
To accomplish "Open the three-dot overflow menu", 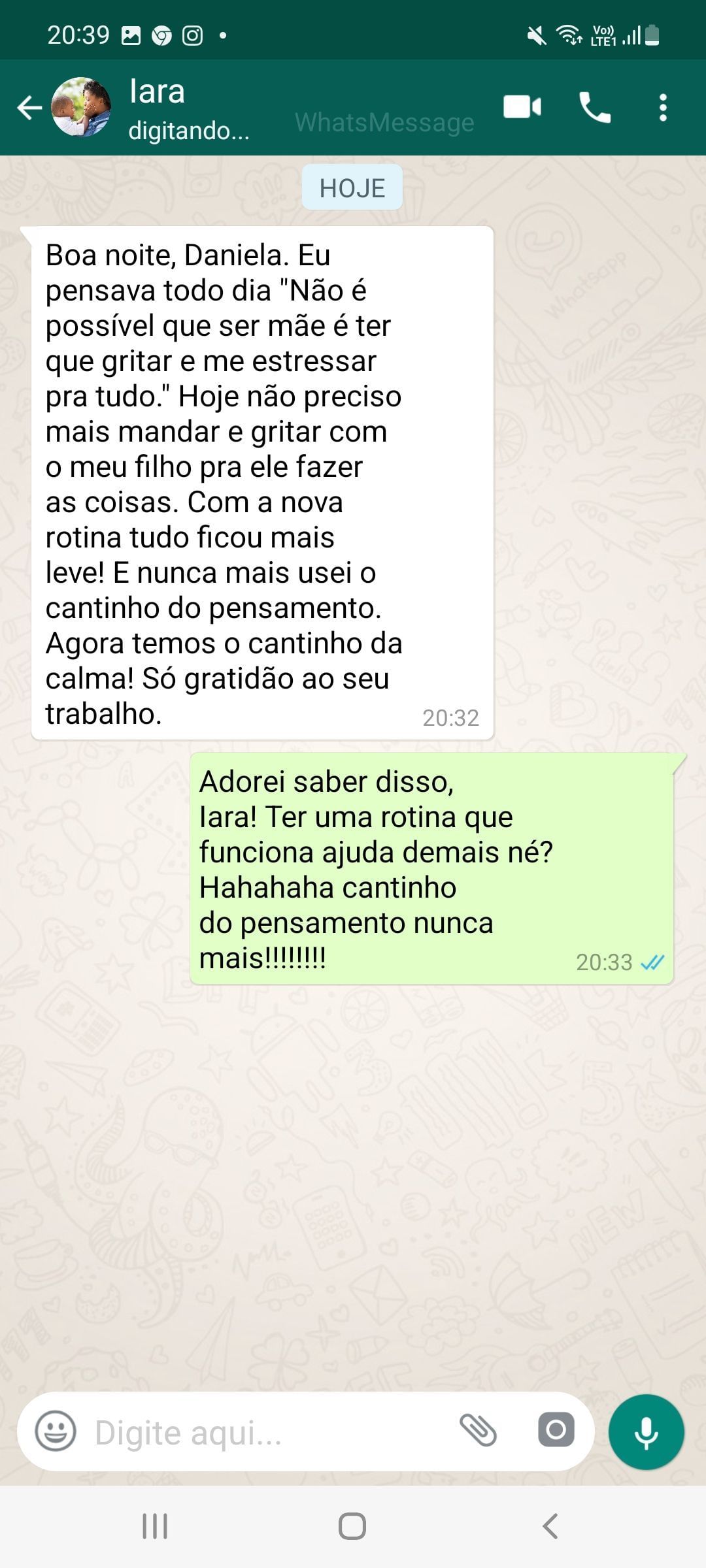I will (663, 107).
